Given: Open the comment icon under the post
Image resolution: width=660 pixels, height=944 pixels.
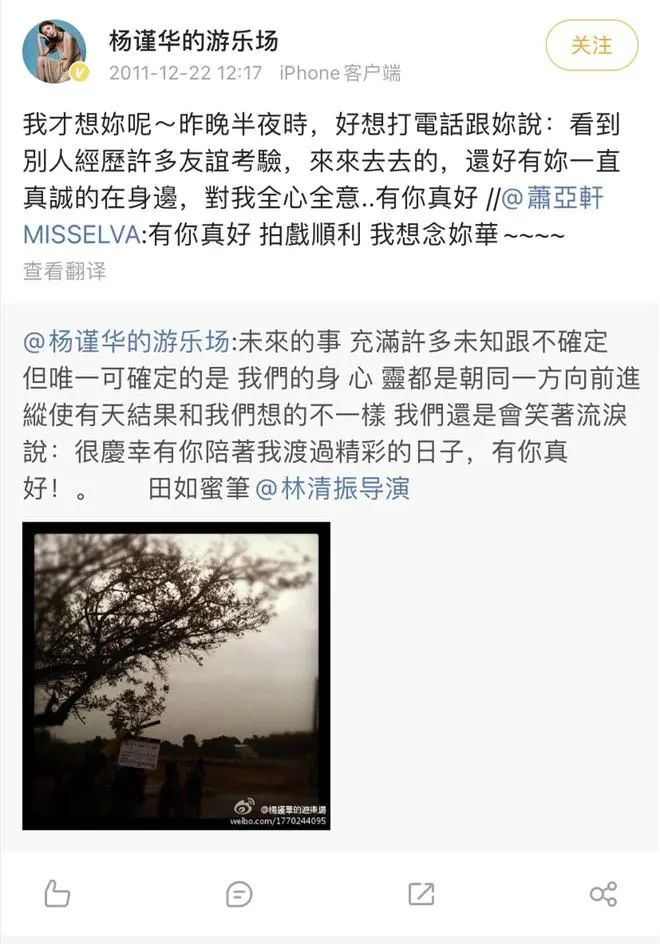Looking at the screenshot, I should 238,893.
